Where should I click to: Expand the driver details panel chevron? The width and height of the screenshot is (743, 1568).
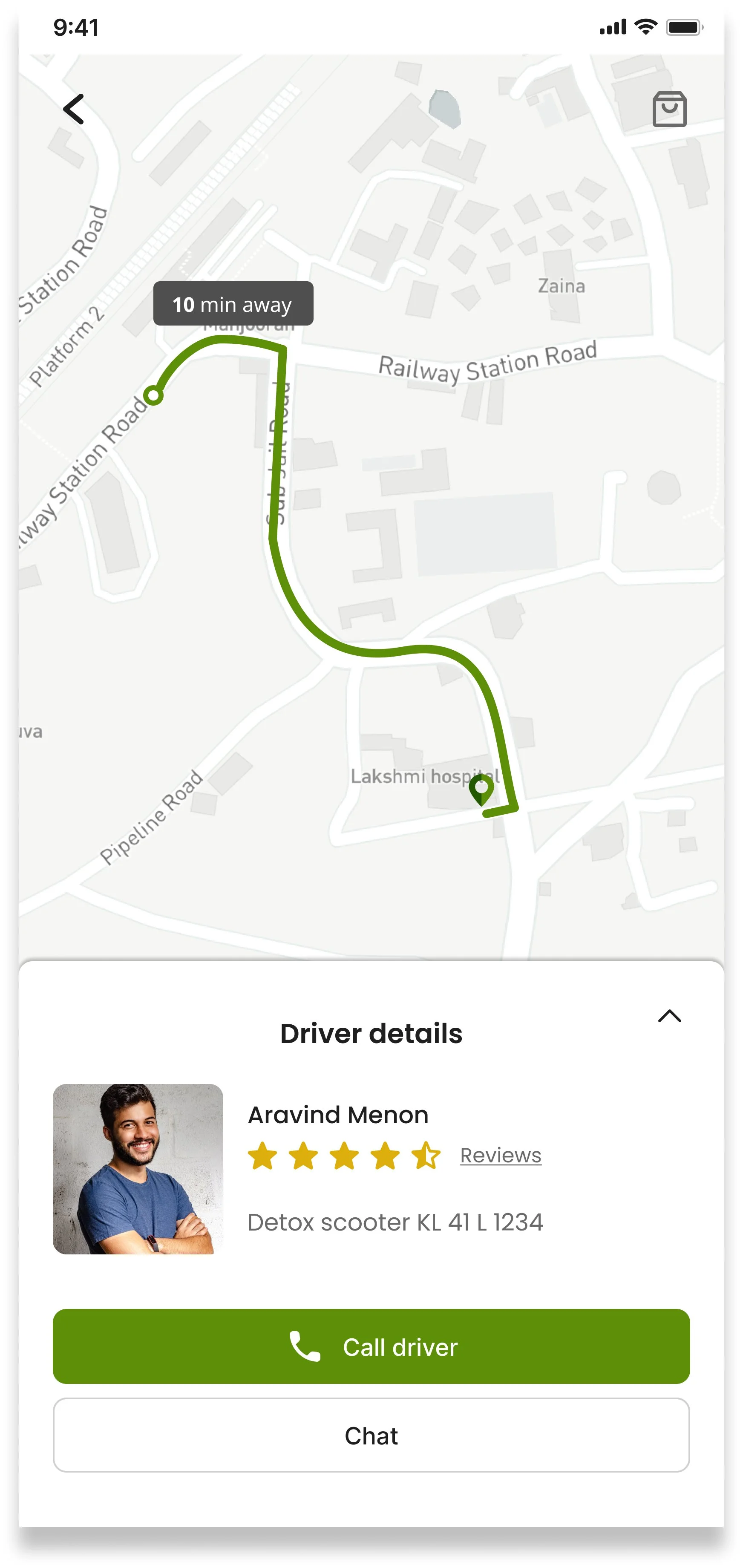tap(669, 1016)
